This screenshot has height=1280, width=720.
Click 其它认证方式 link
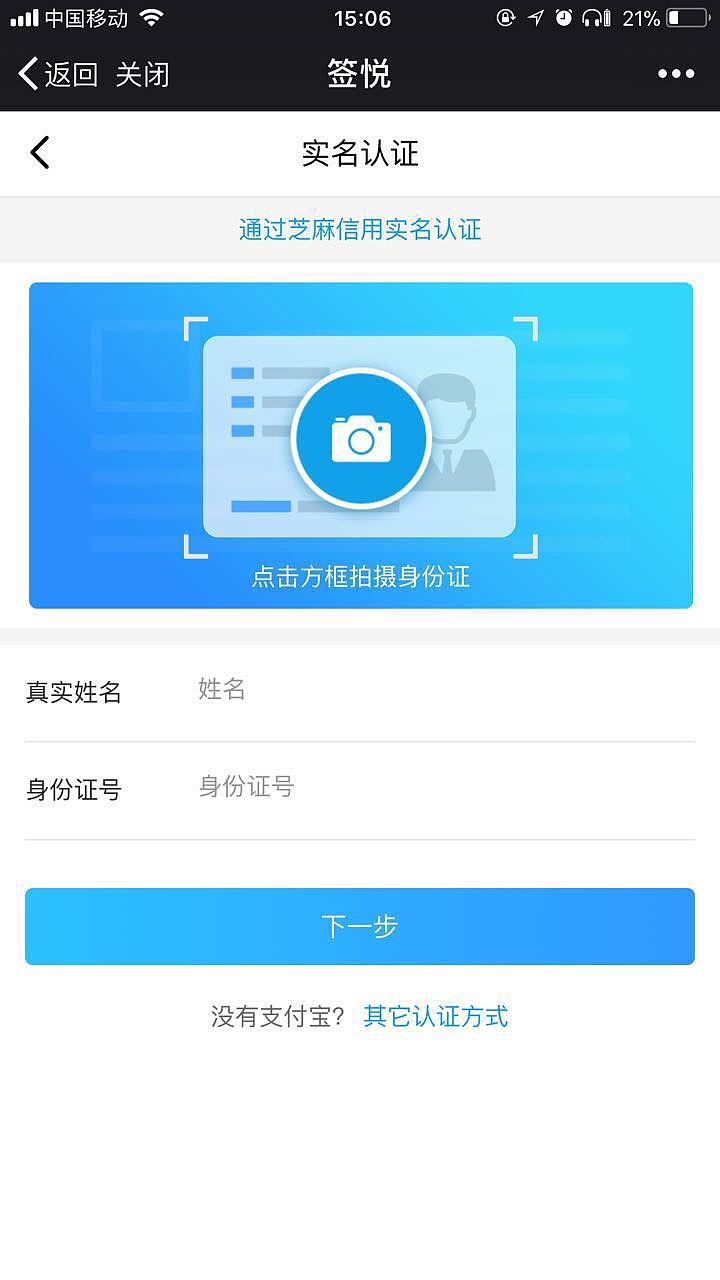point(435,1016)
